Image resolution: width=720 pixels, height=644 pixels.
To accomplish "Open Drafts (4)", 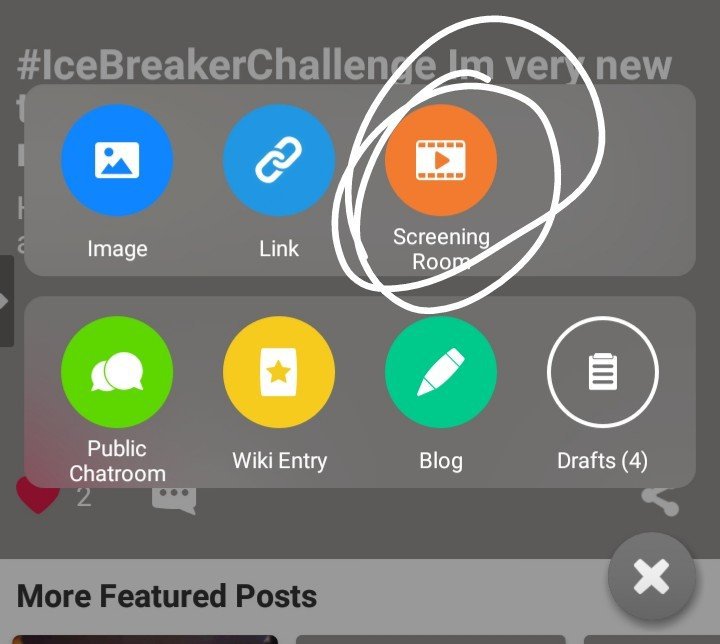I will tap(602, 372).
